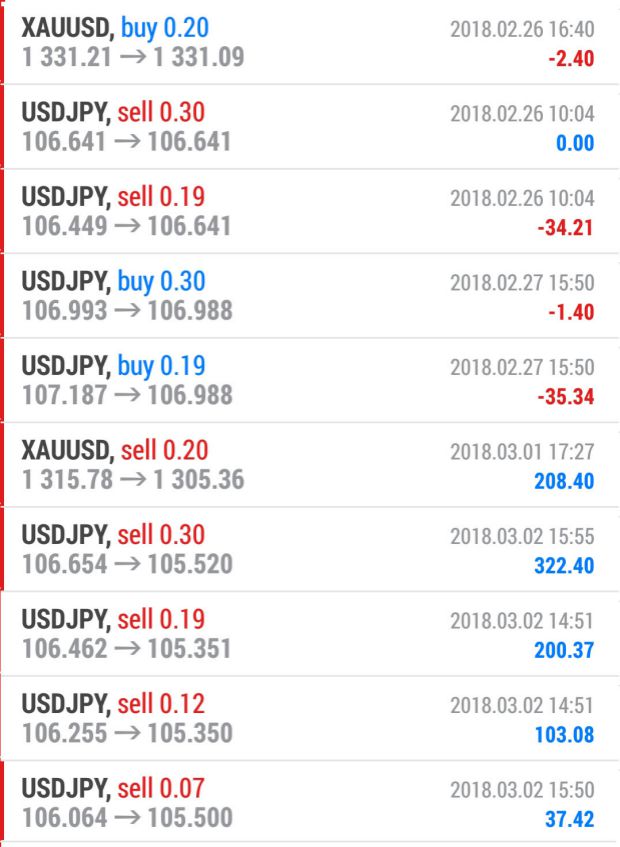The width and height of the screenshot is (620, 847).
Task: Expand the XAUUSD buy 0.20 trade
Action: [x=310, y=43]
